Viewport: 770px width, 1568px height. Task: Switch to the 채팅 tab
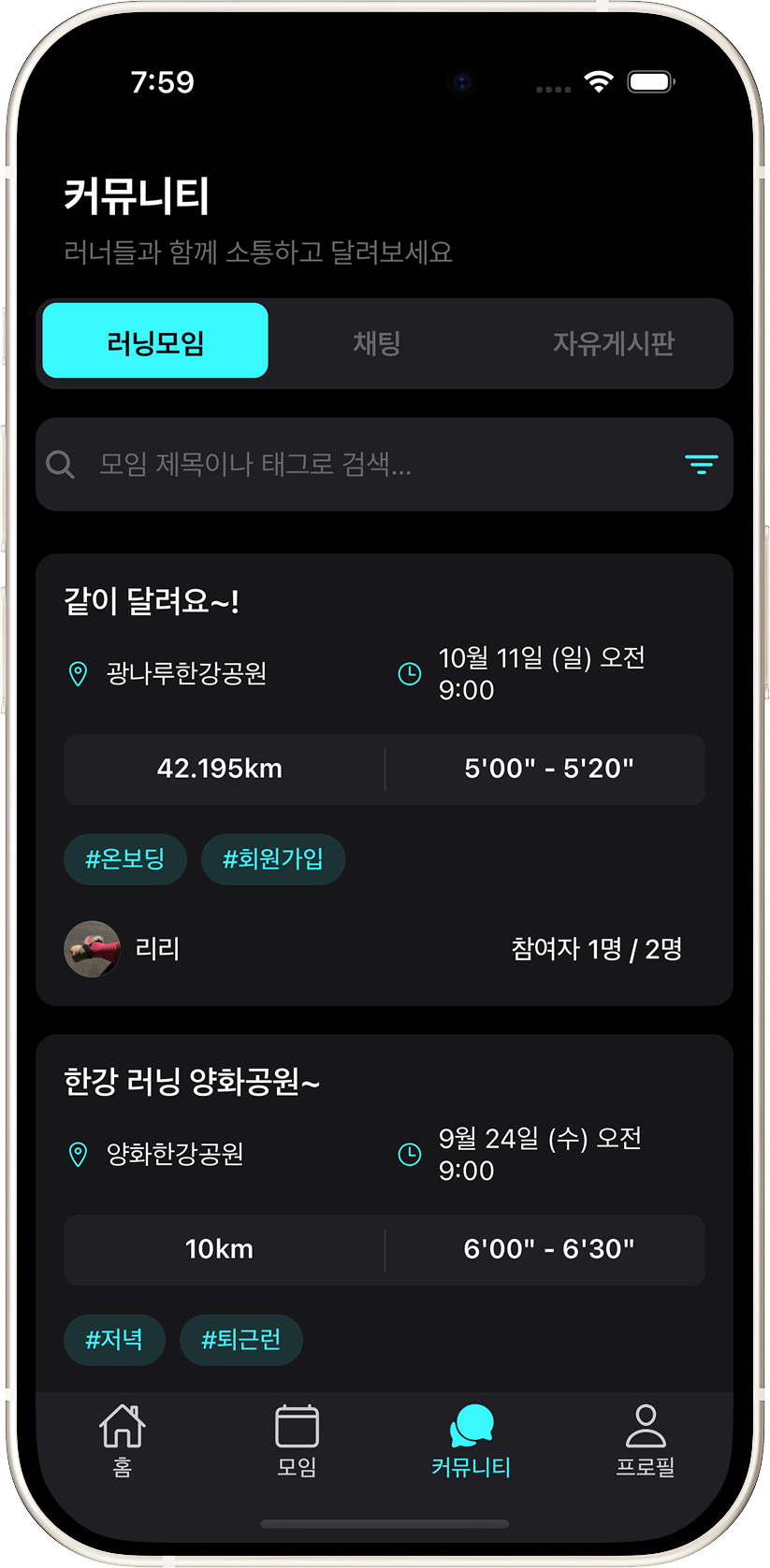(375, 341)
